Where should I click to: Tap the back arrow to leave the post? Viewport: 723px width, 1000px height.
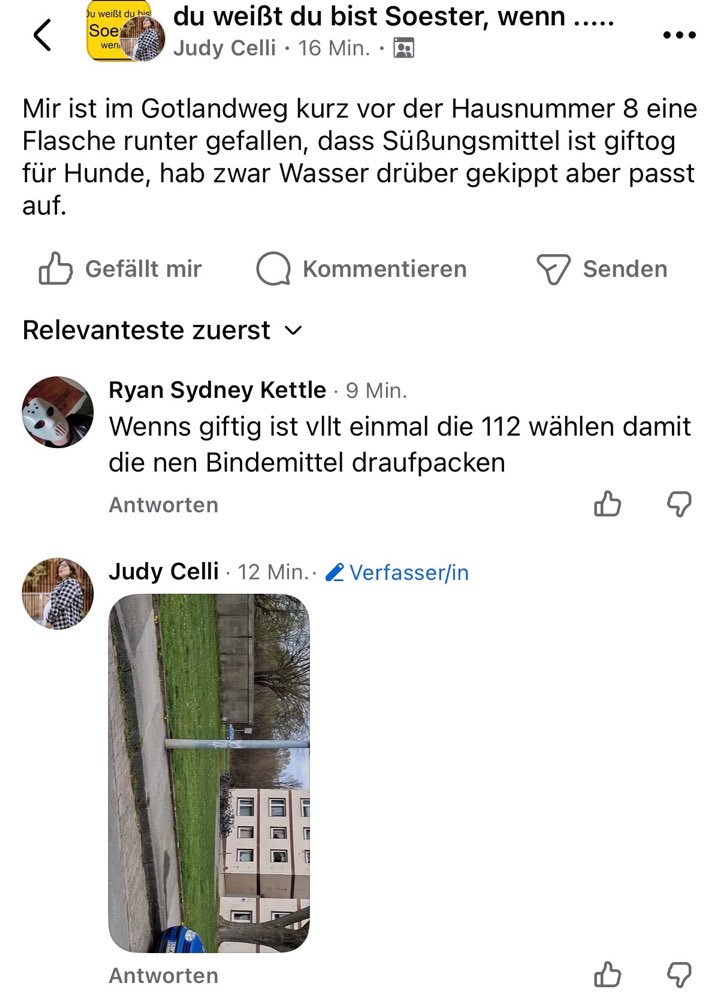click(42, 33)
